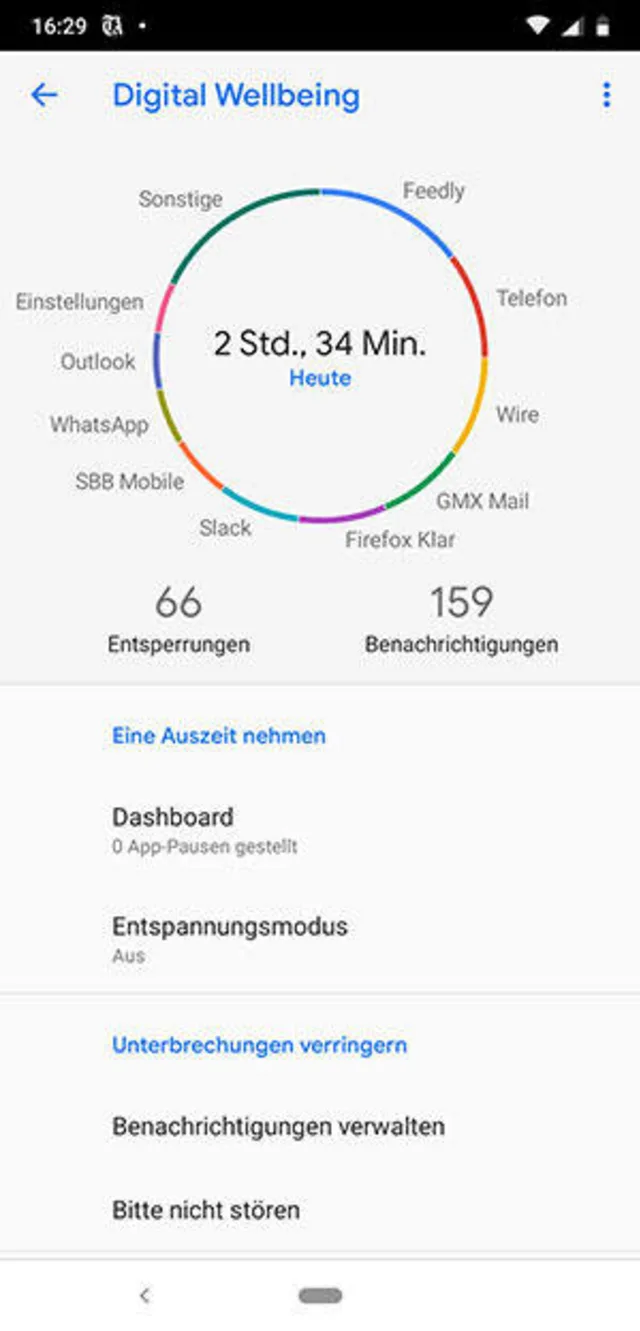
Task: Go back from Digital Wellbeing
Action: (x=44, y=96)
